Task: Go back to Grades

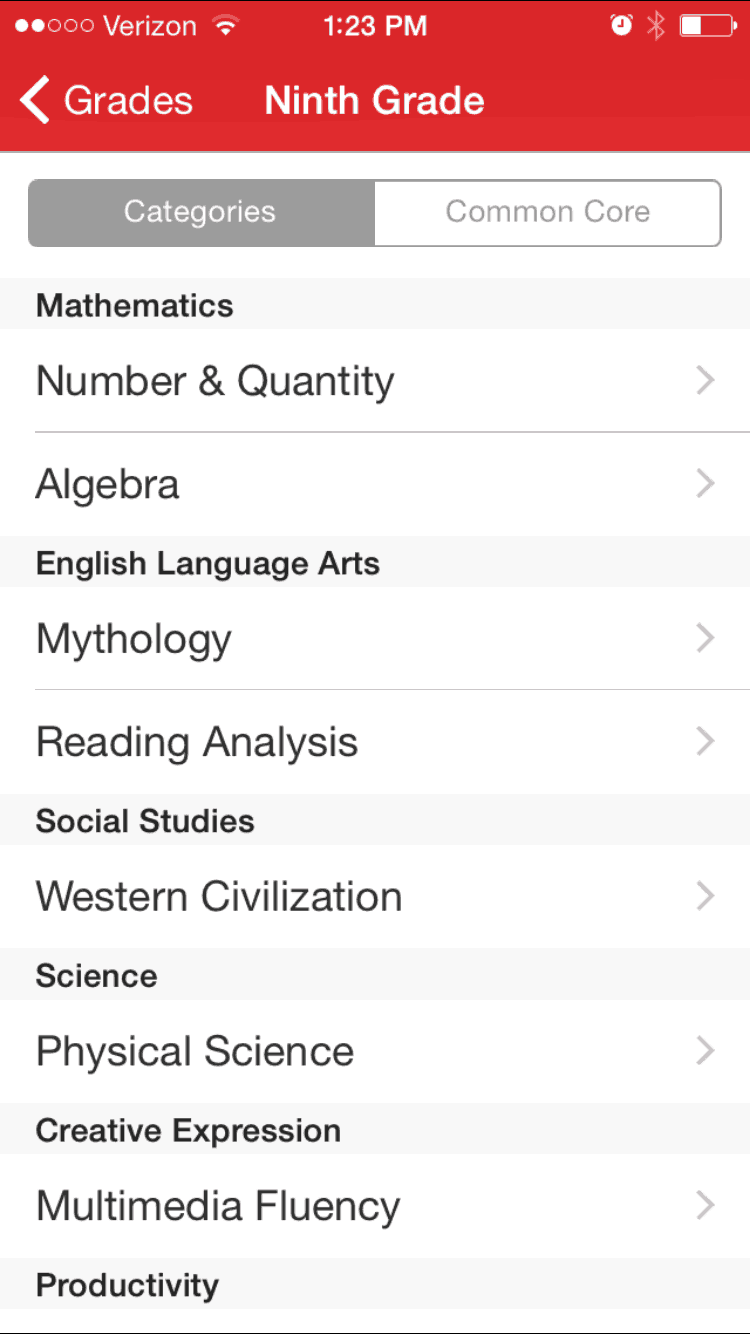Action: (106, 101)
